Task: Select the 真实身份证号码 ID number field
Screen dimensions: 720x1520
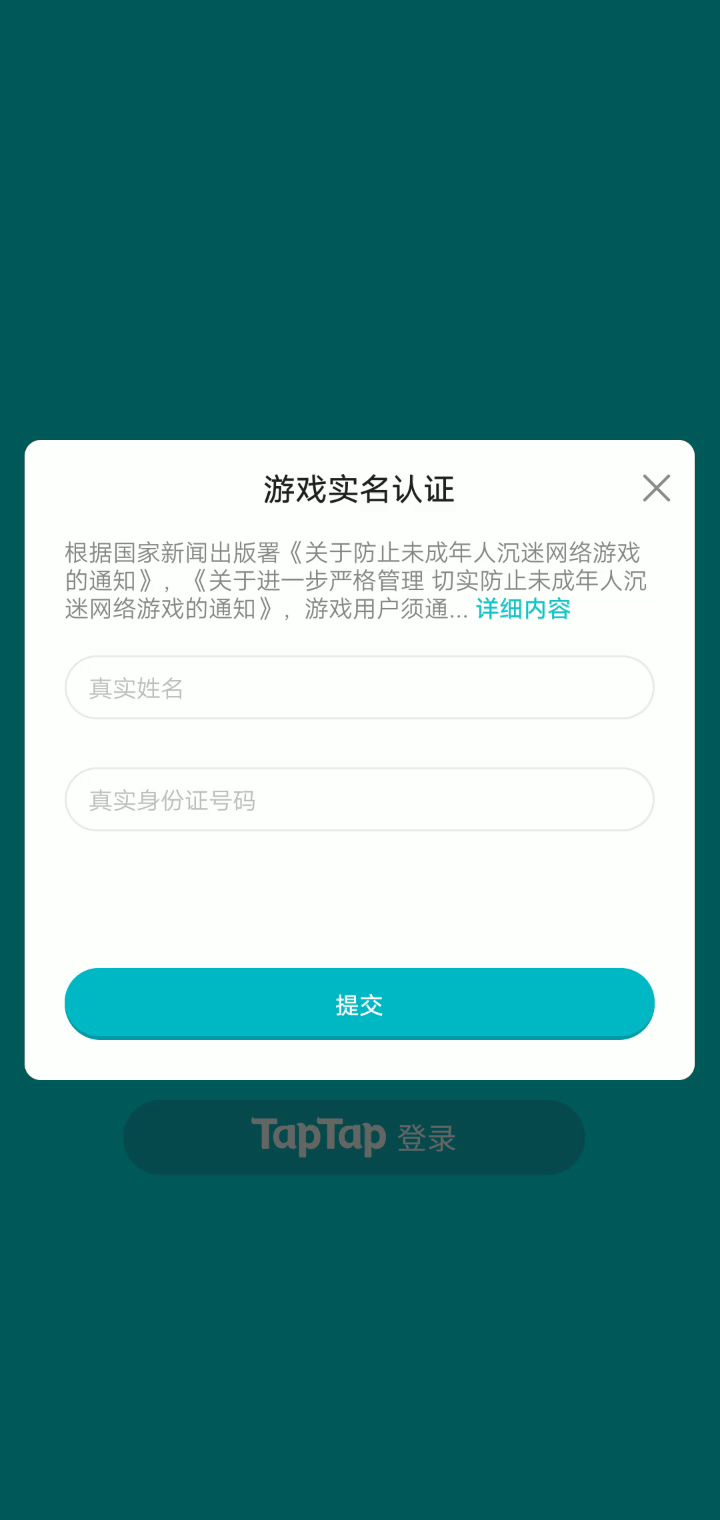Action: click(359, 800)
